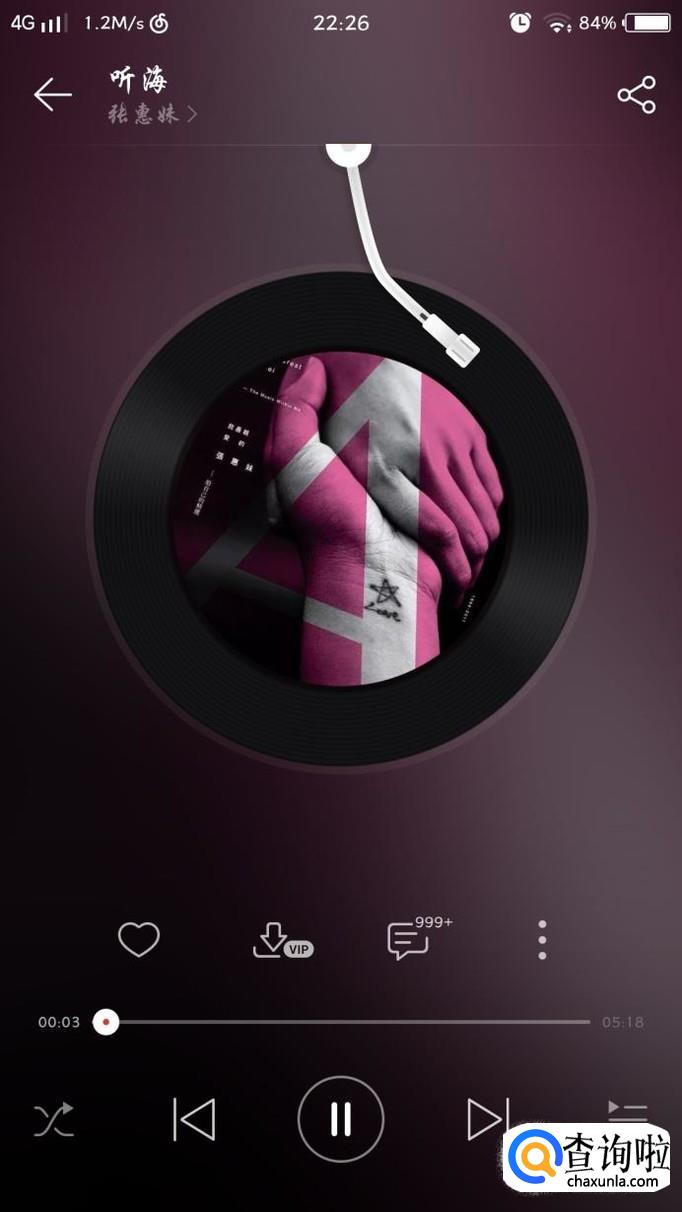The width and height of the screenshot is (682, 1212).
Task: Skip to the previous track
Action: [194, 1119]
